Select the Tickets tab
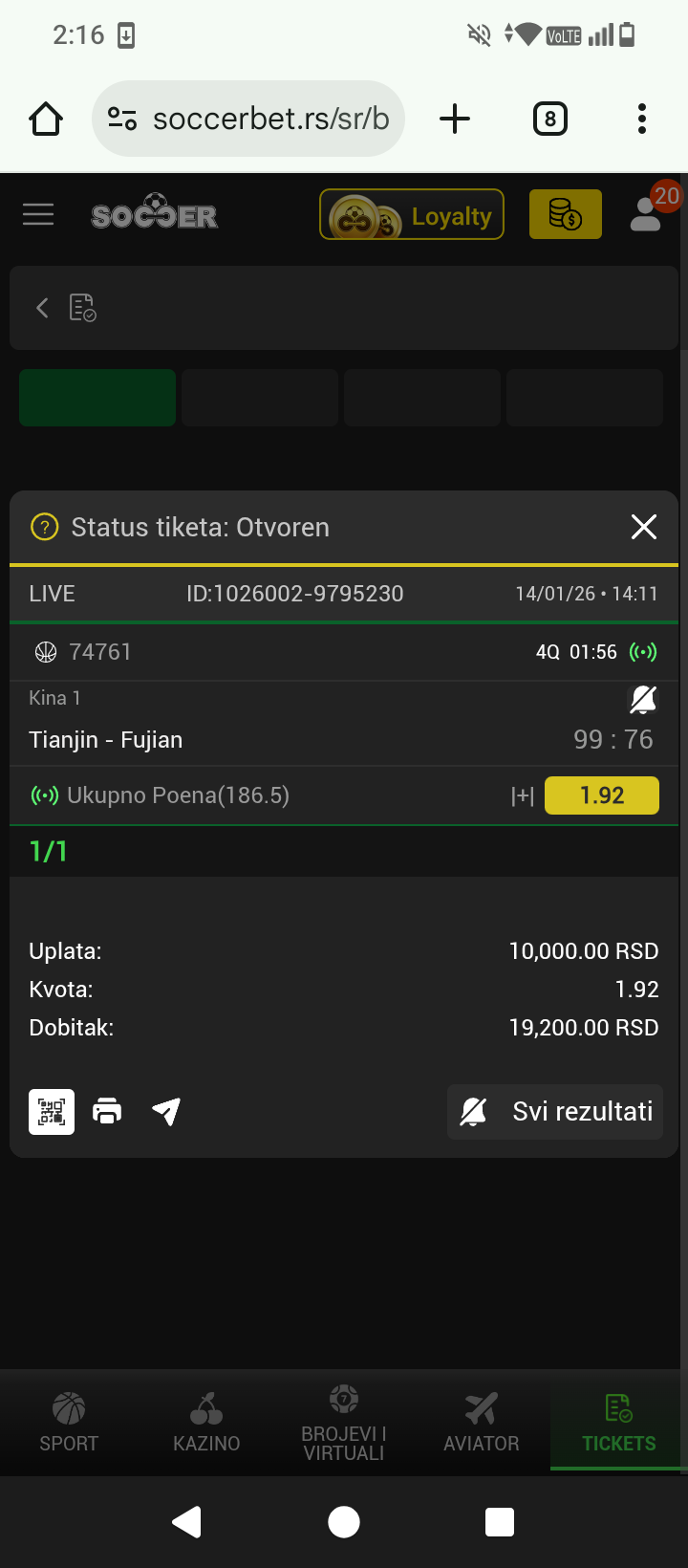This screenshot has height=1568, width=688. coord(619,1423)
